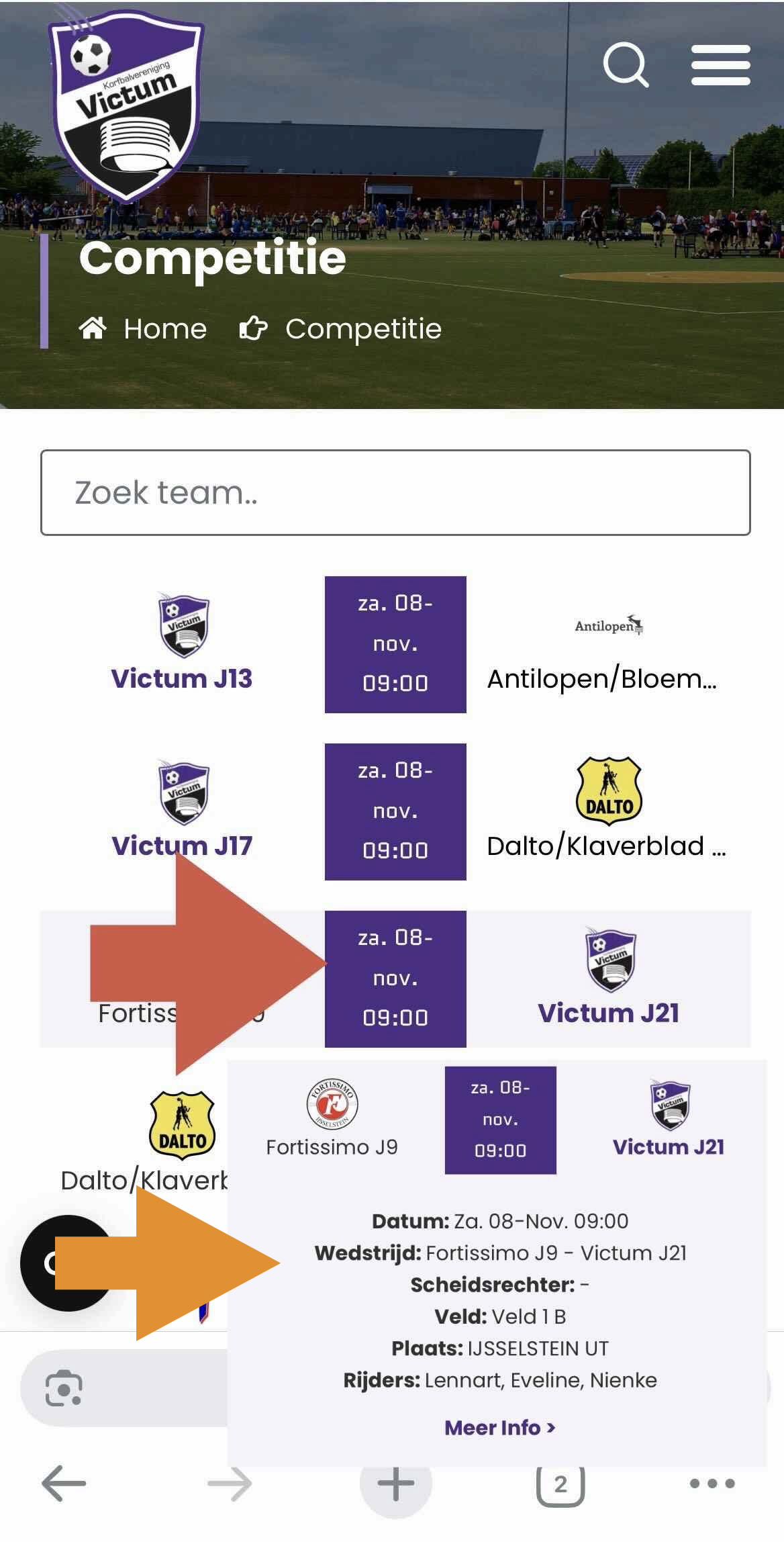Image resolution: width=784 pixels, height=1542 pixels.
Task: Show the open tabs switcher
Action: [560, 1483]
